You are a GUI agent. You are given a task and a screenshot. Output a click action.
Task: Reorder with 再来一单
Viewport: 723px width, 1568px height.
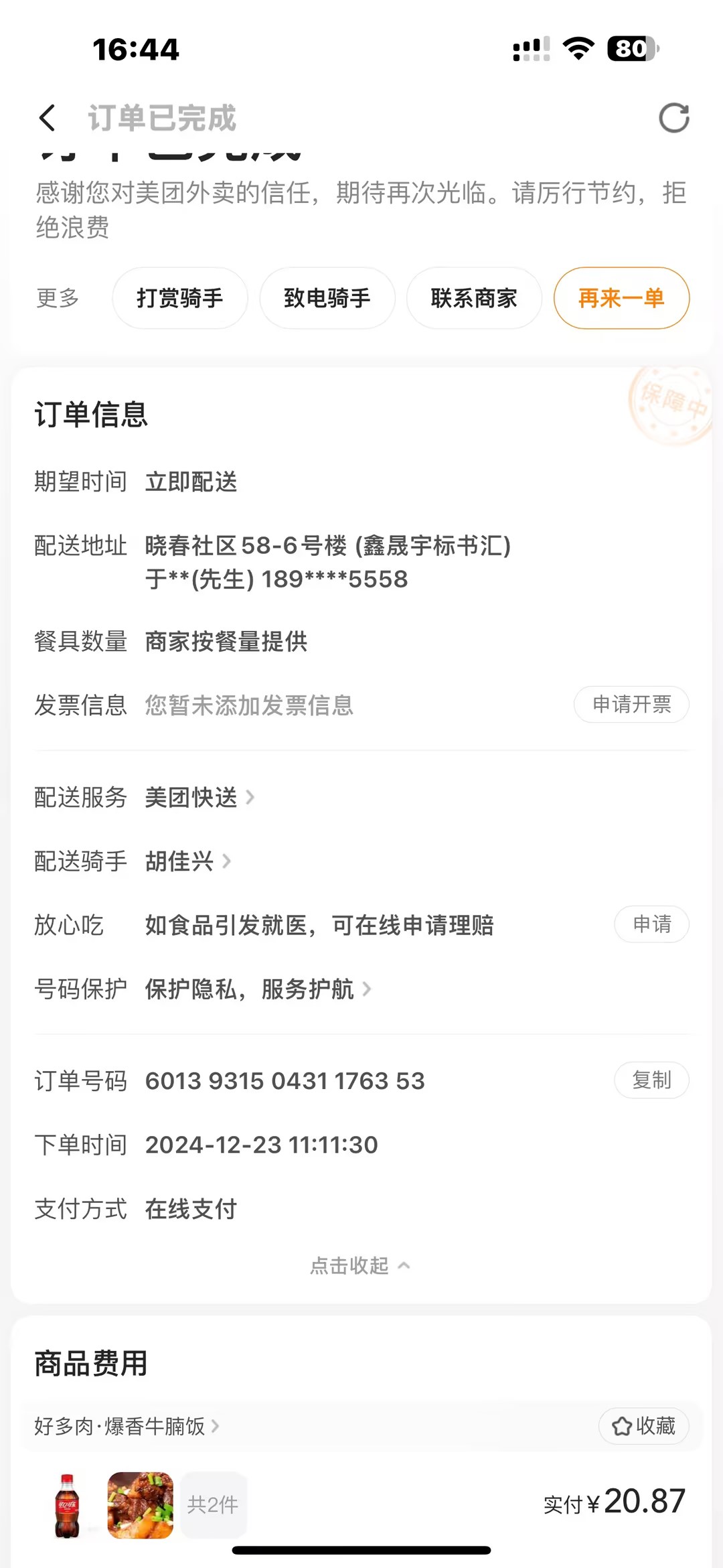point(621,298)
